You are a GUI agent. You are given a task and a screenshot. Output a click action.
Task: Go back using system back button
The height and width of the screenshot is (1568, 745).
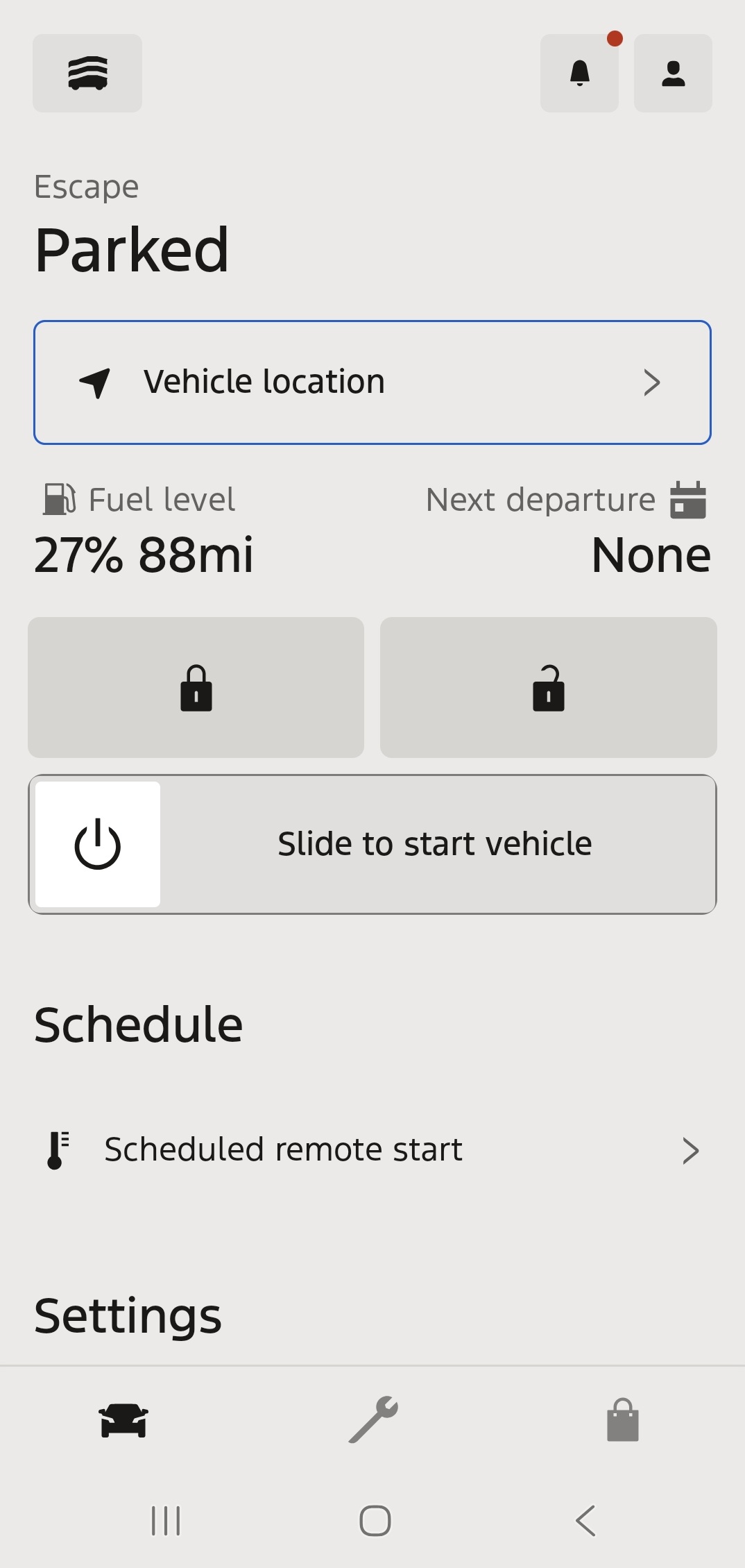[585, 1521]
